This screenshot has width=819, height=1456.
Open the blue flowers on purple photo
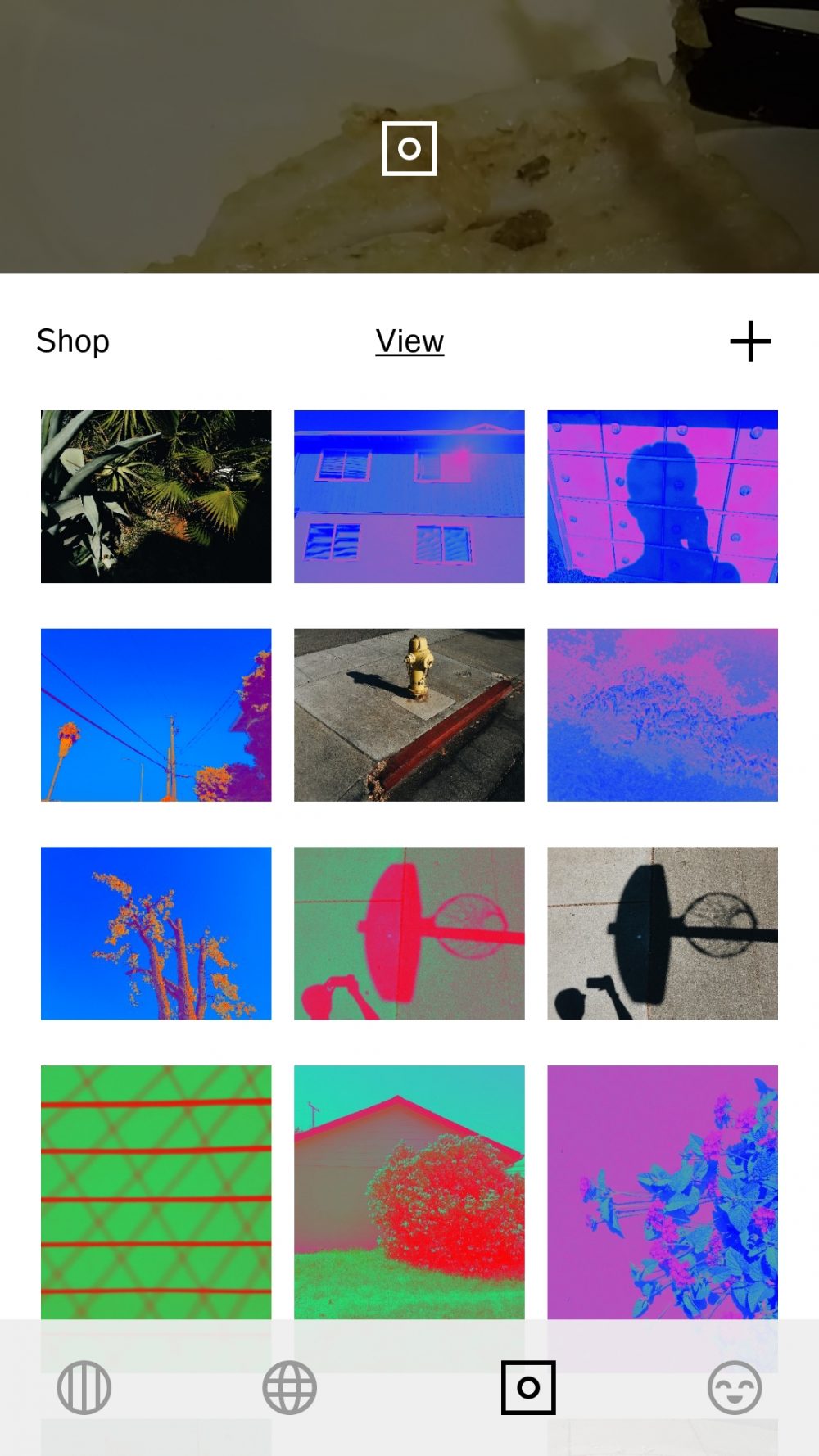click(662, 1191)
